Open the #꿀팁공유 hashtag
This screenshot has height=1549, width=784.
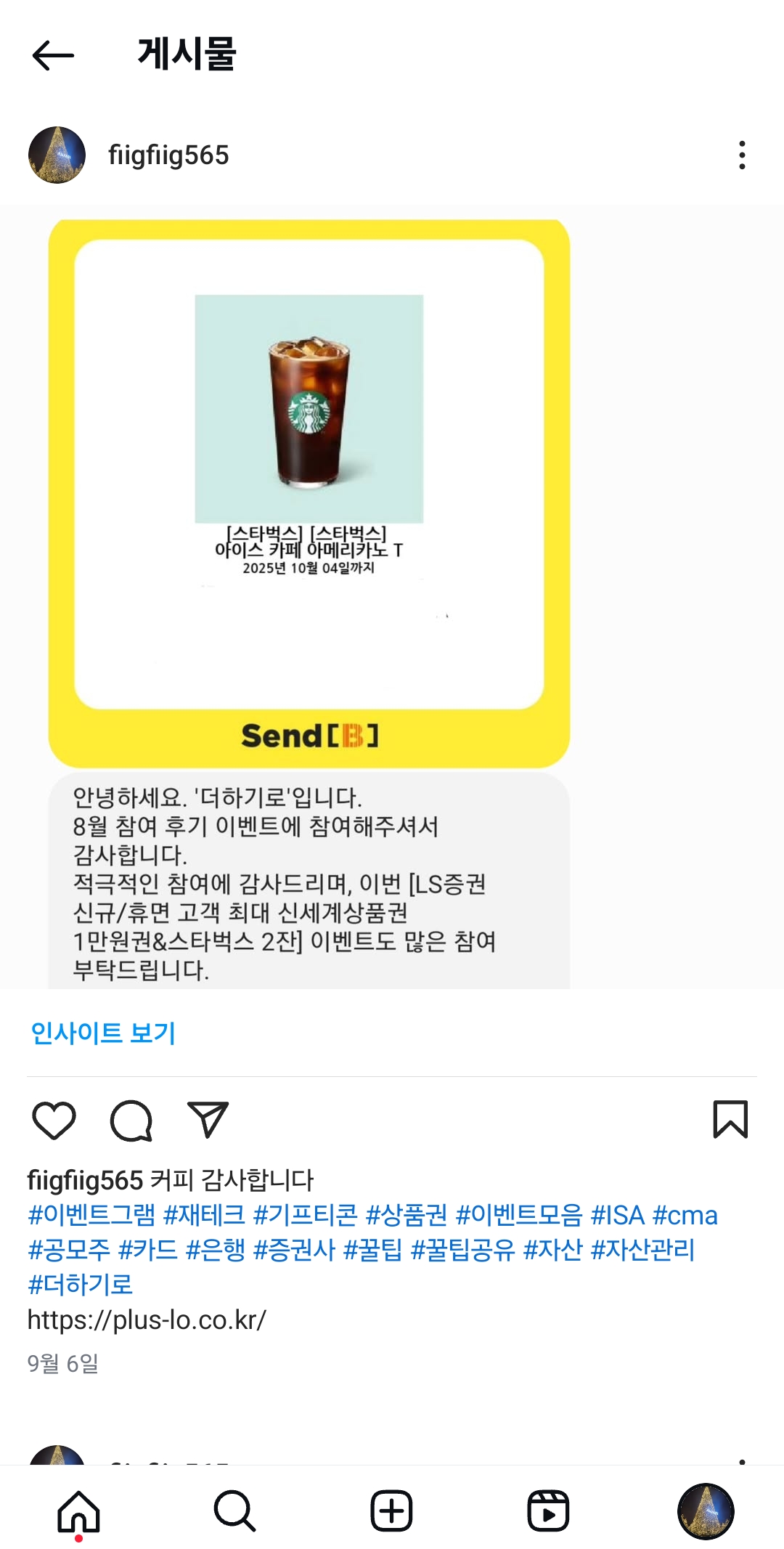coord(462,1250)
